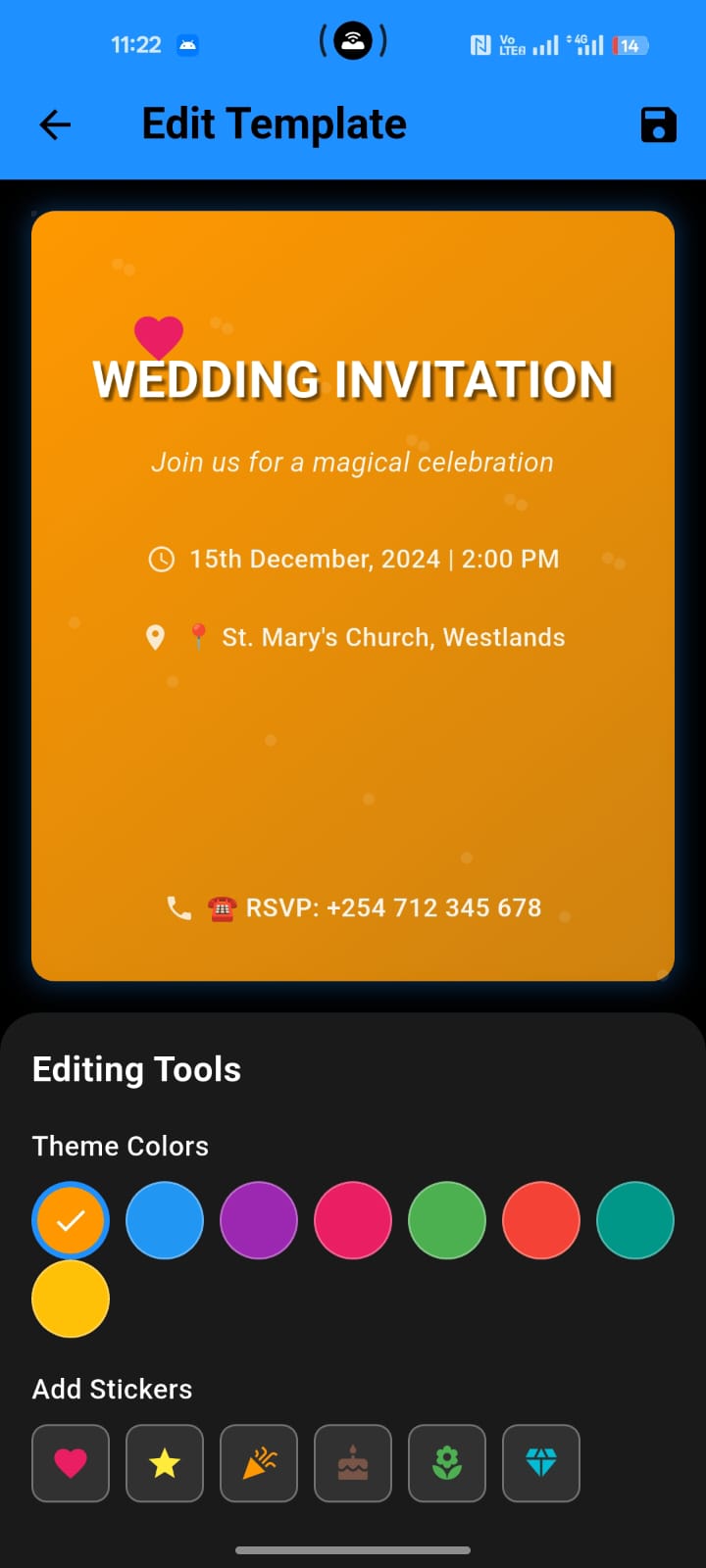Choose the teal theme color
Viewport: 706px width, 1568px height.
pos(635,1220)
